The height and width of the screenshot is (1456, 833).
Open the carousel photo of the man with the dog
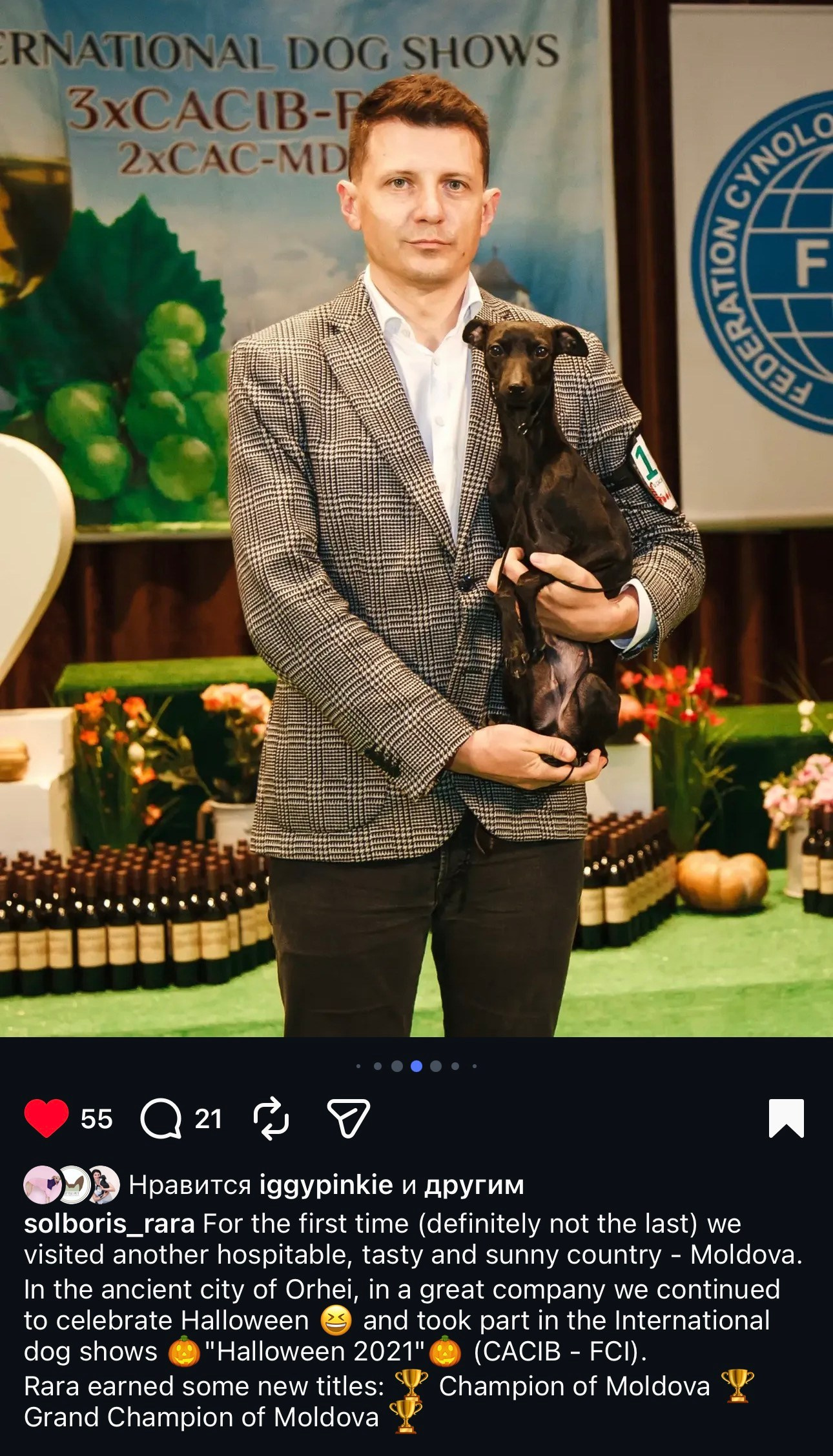click(x=416, y=516)
